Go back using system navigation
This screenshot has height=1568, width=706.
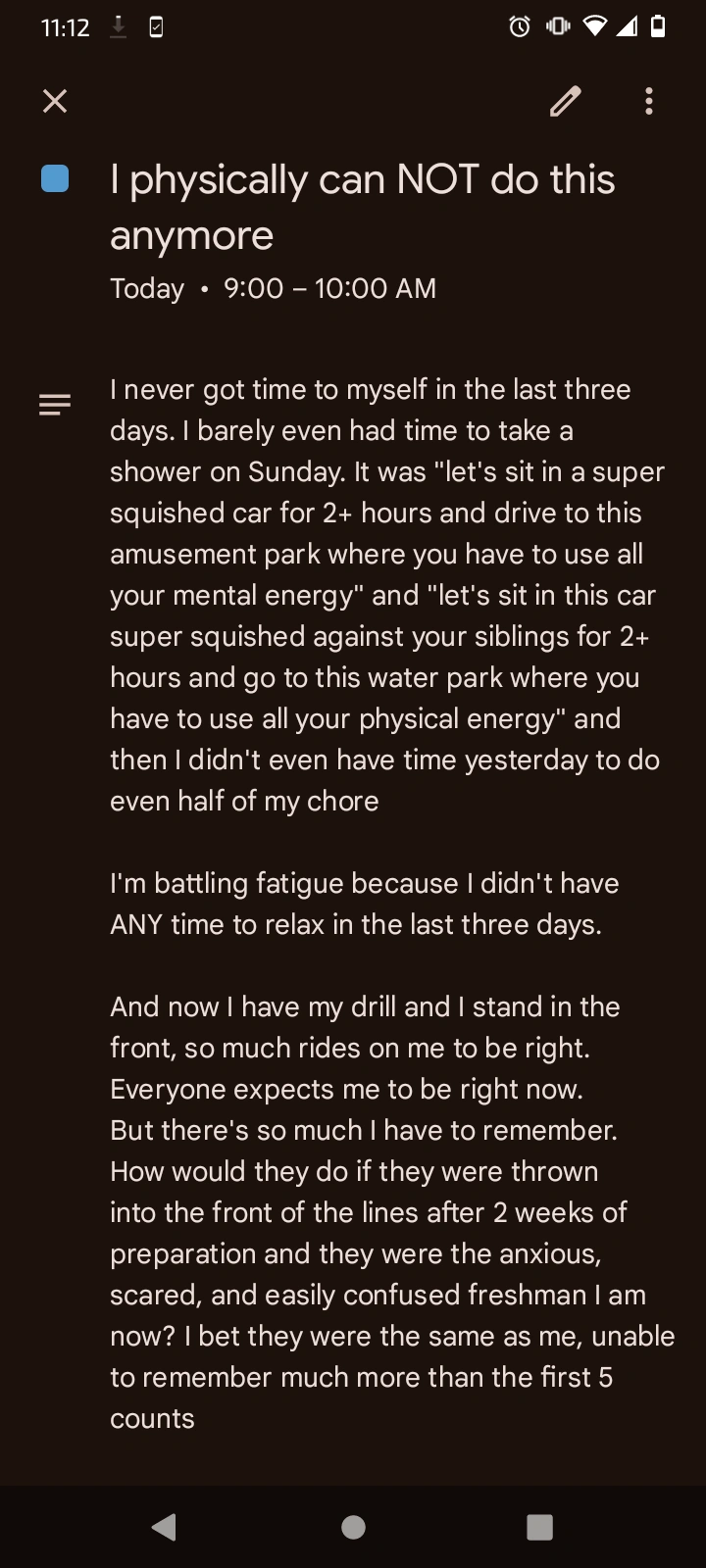click(x=164, y=1527)
